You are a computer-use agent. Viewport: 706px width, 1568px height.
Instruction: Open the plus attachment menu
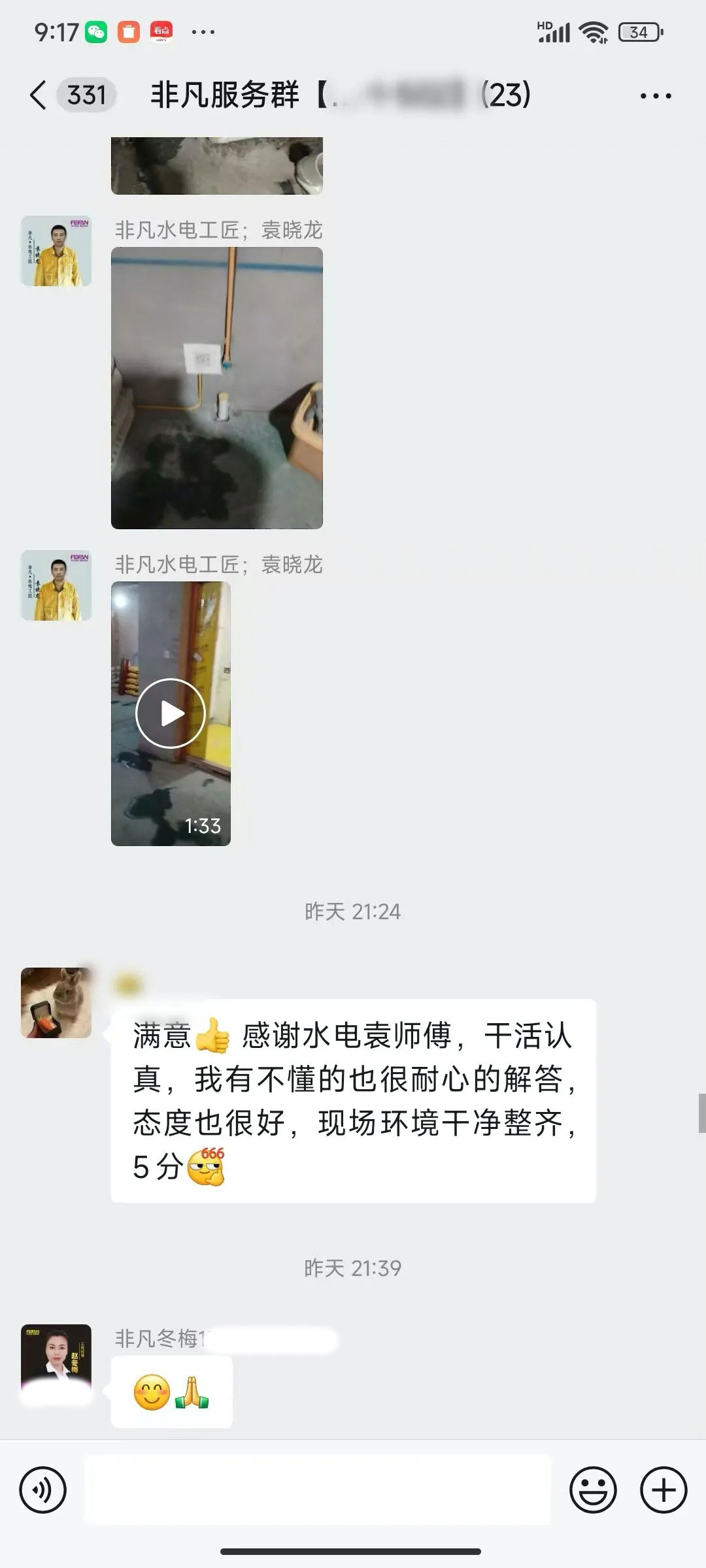pos(664,1490)
